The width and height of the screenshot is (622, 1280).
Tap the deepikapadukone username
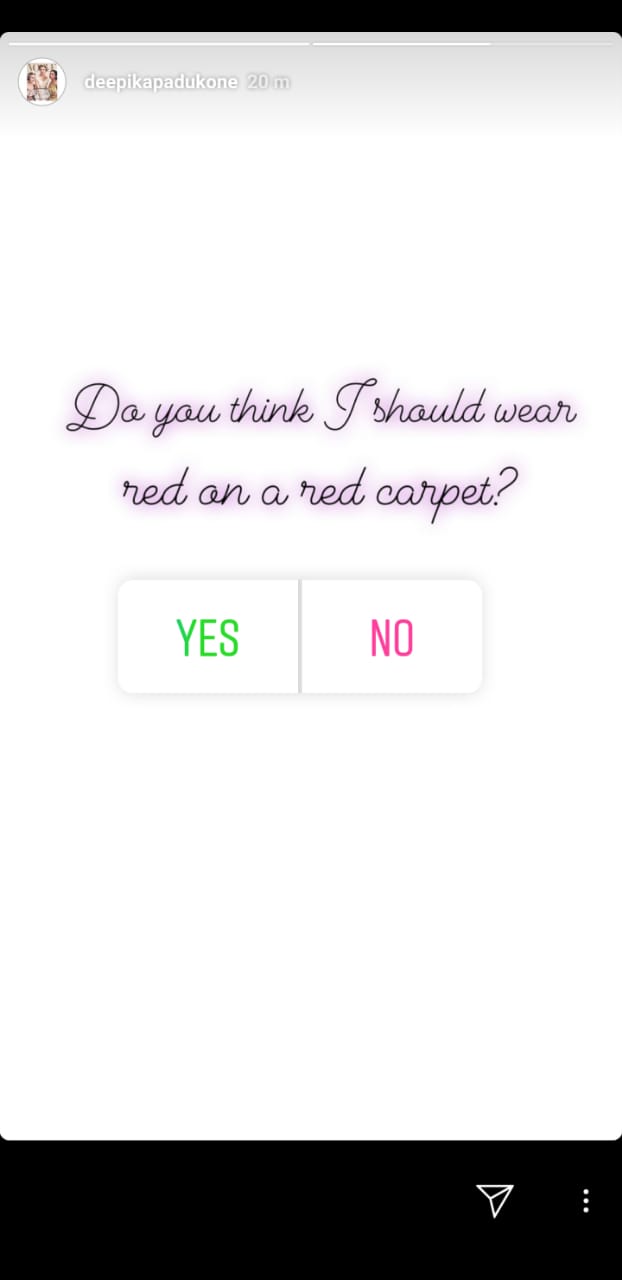[161, 82]
